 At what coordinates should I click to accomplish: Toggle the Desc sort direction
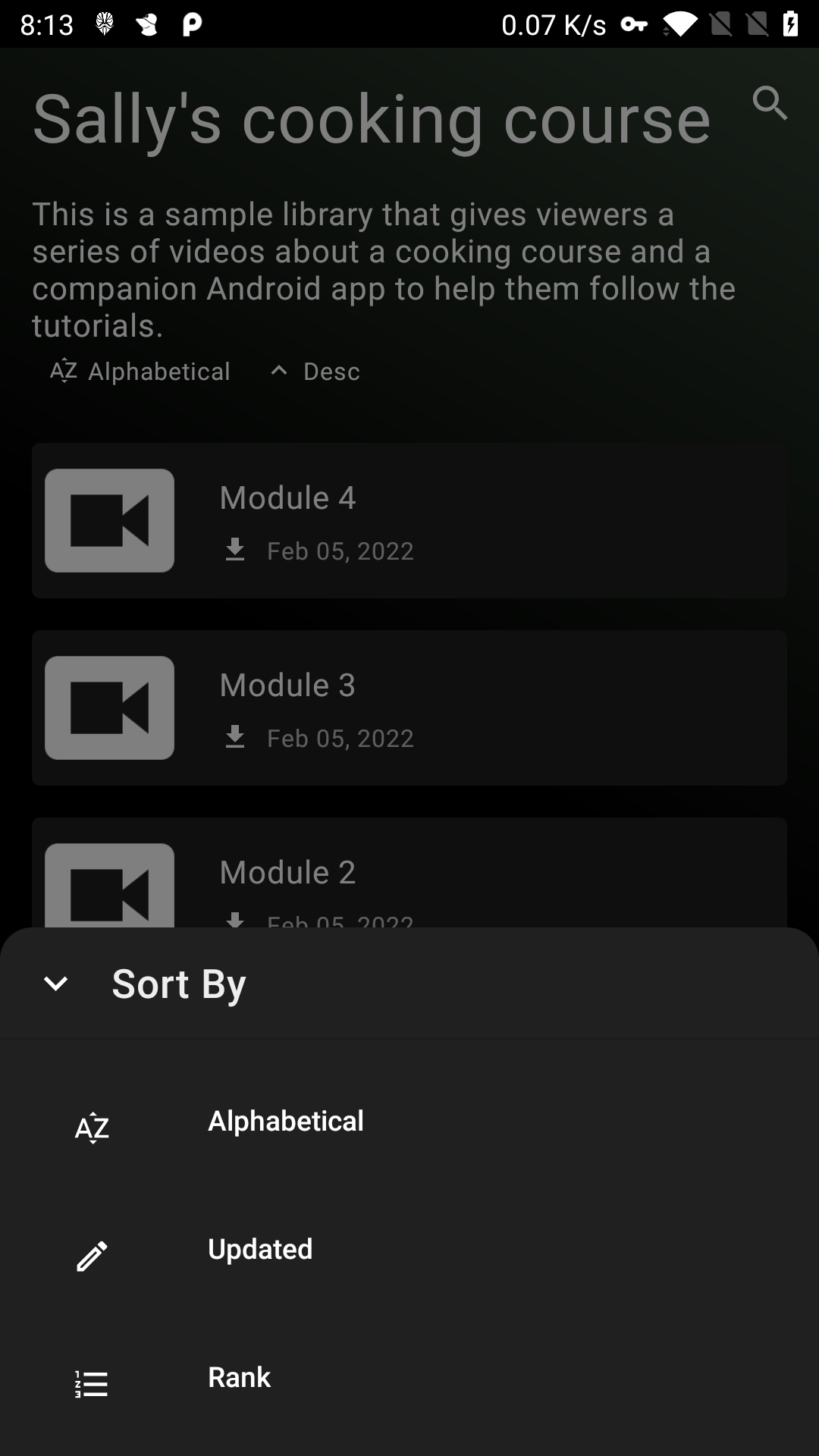(315, 372)
